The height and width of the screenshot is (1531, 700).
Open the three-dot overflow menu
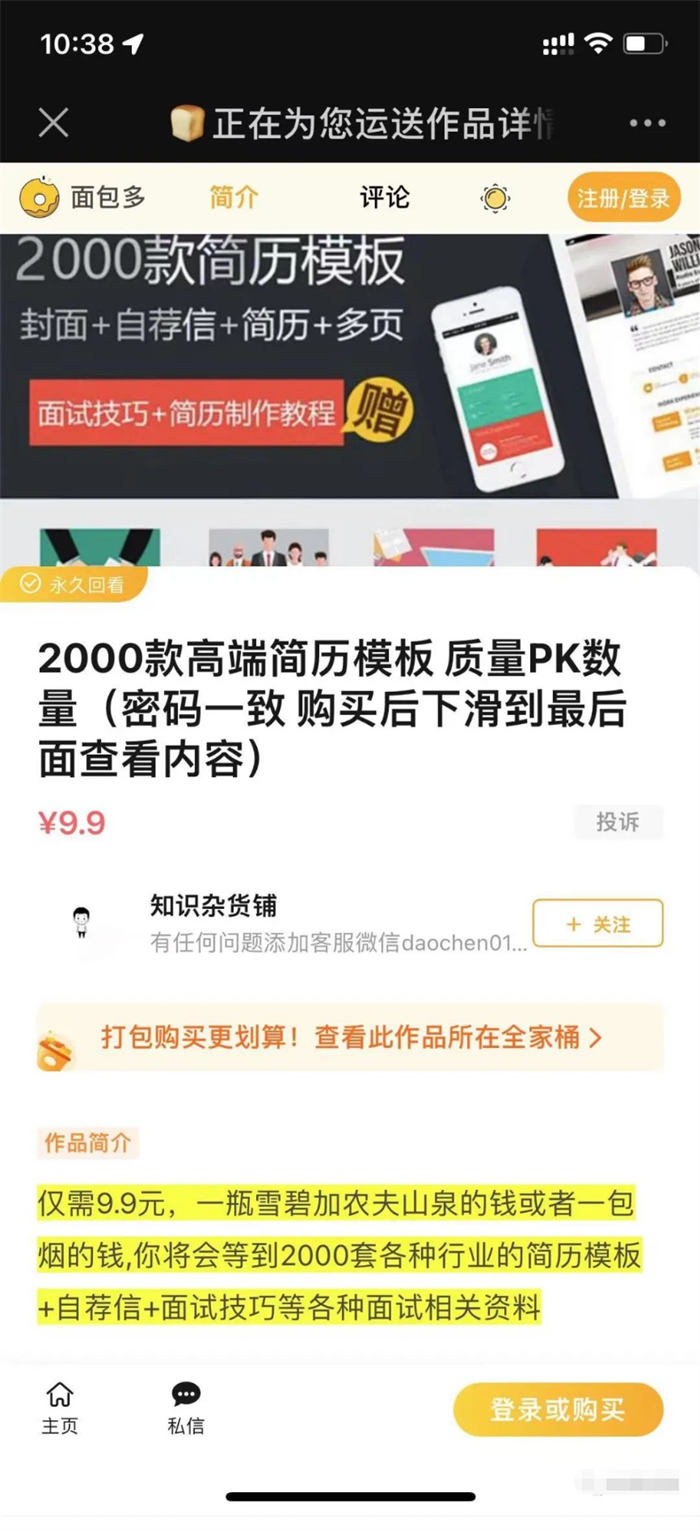click(647, 123)
